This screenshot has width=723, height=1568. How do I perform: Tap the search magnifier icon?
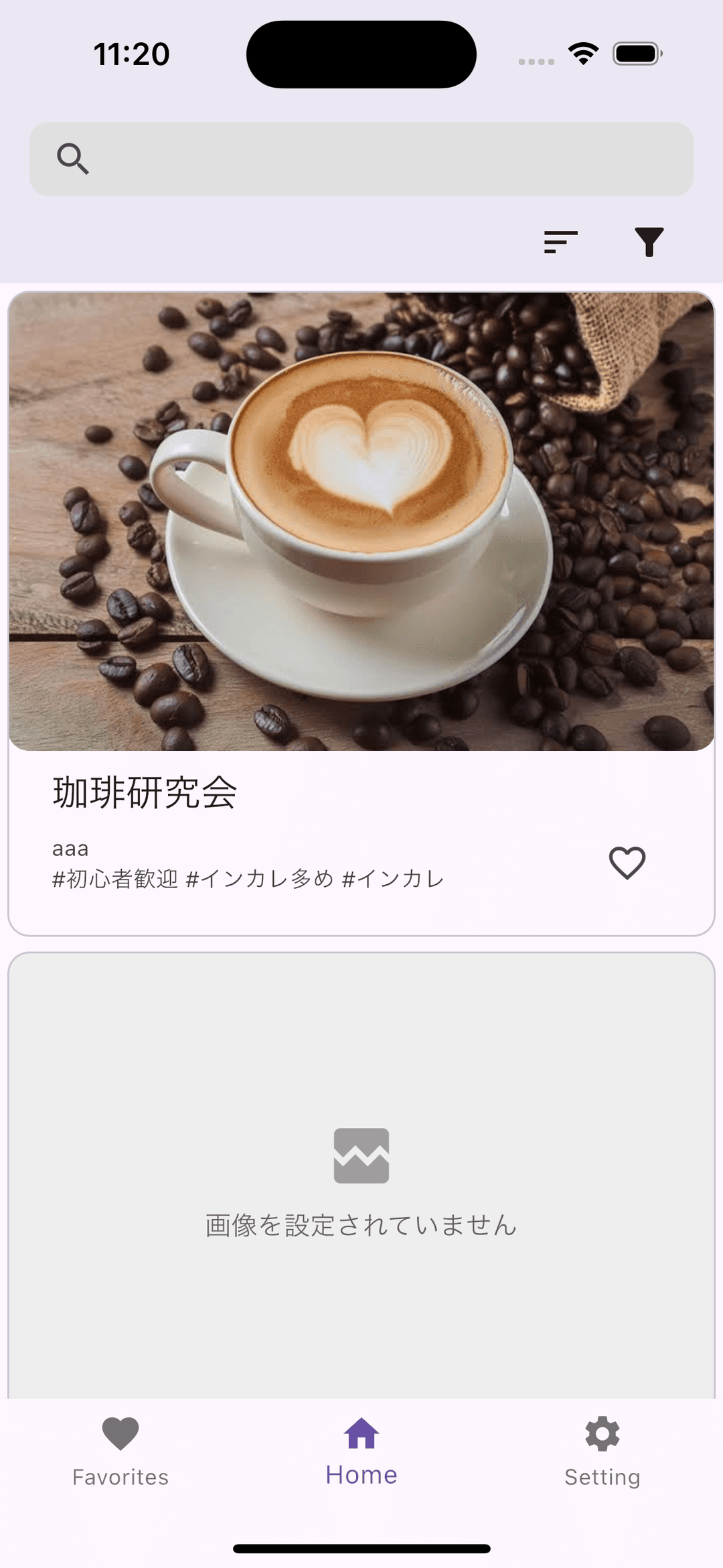[74, 159]
